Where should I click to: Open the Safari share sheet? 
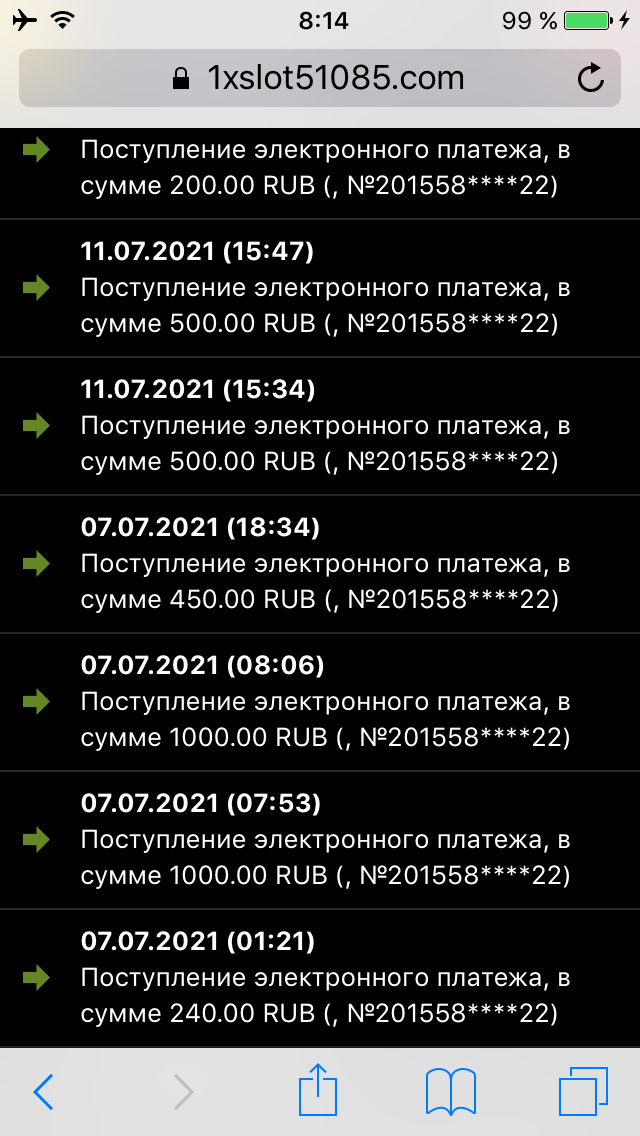click(319, 1089)
